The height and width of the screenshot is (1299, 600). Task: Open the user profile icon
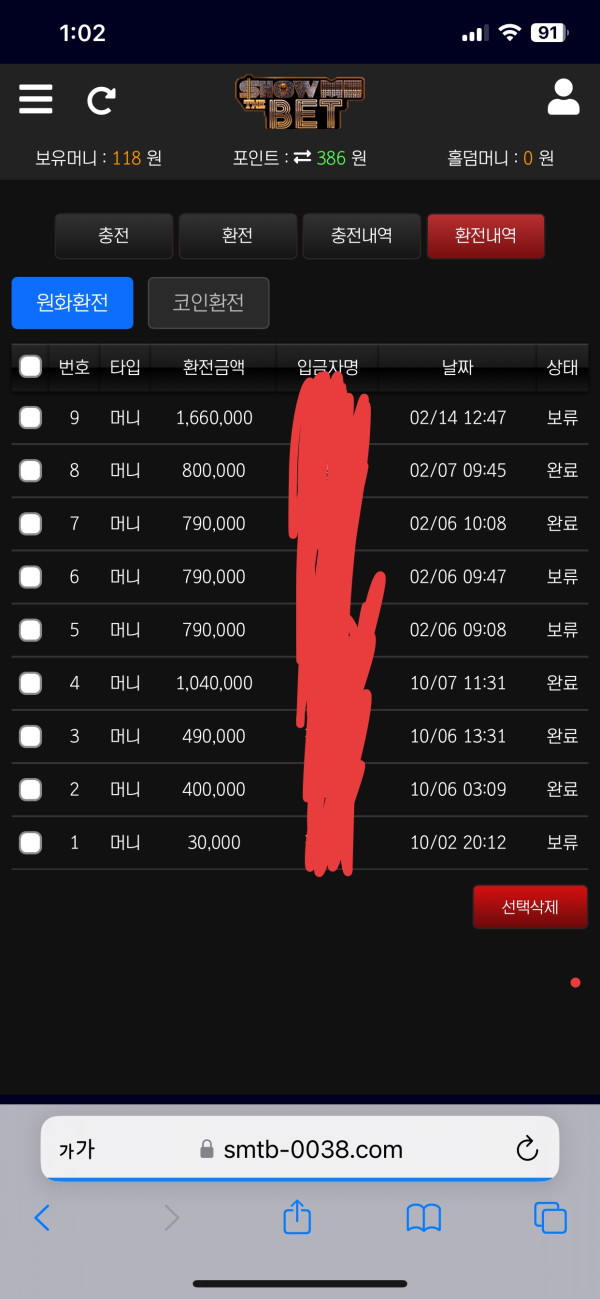pyautogui.click(x=564, y=97)
